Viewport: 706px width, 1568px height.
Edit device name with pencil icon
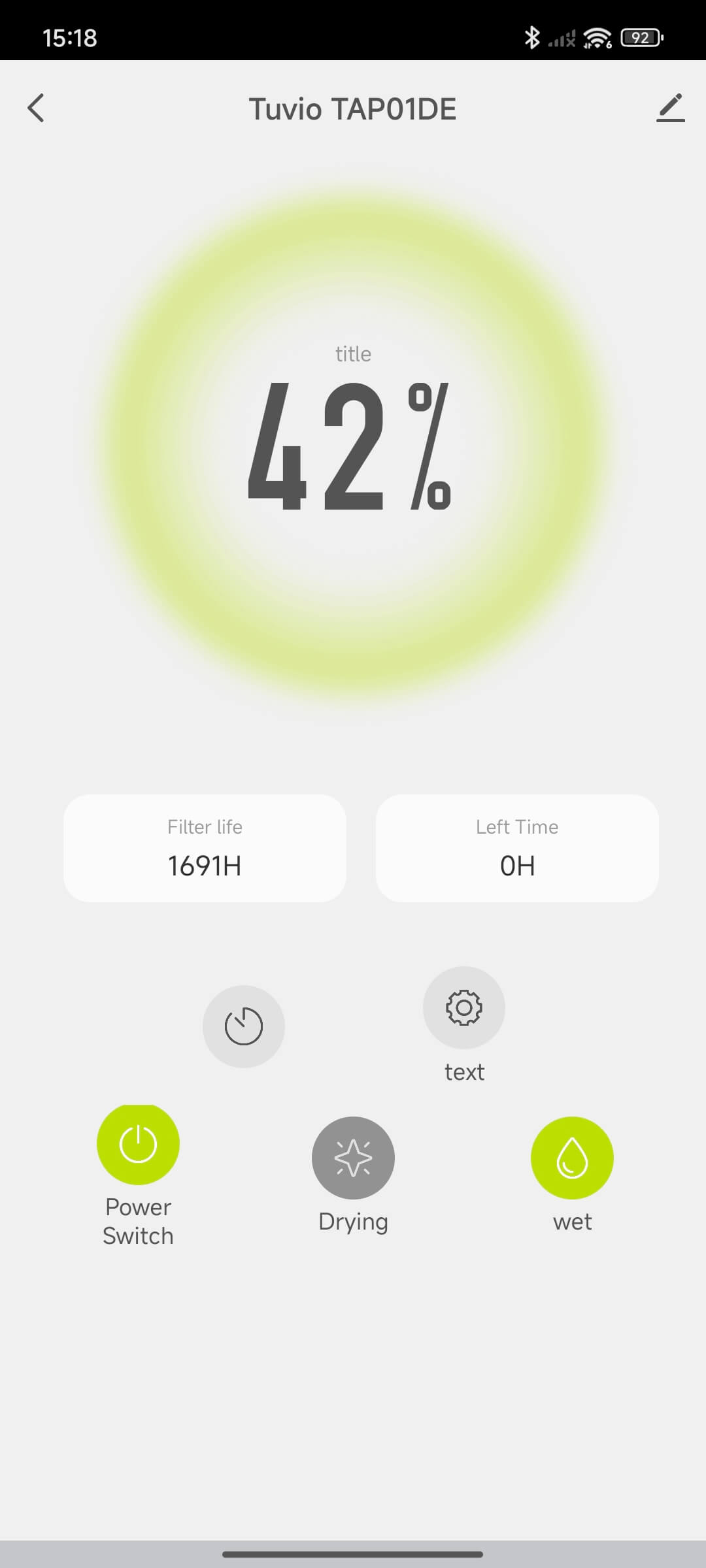(670, 108)
